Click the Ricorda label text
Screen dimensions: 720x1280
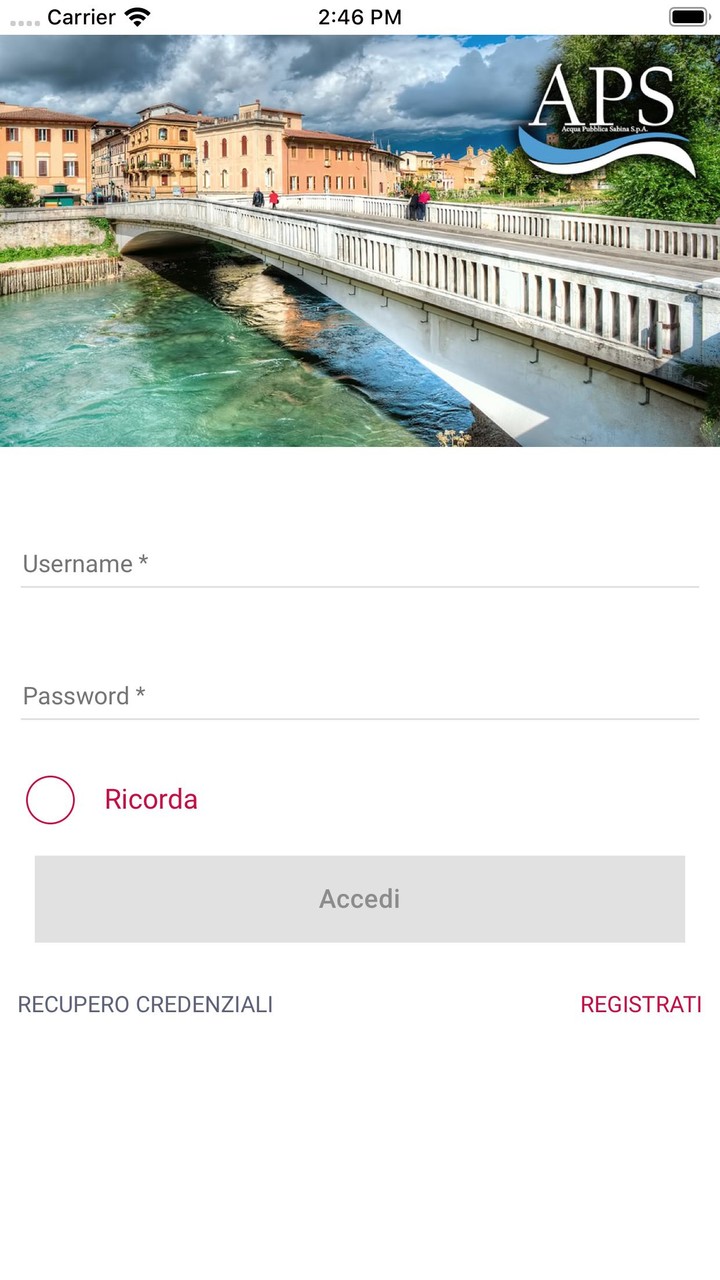point(151,799)
